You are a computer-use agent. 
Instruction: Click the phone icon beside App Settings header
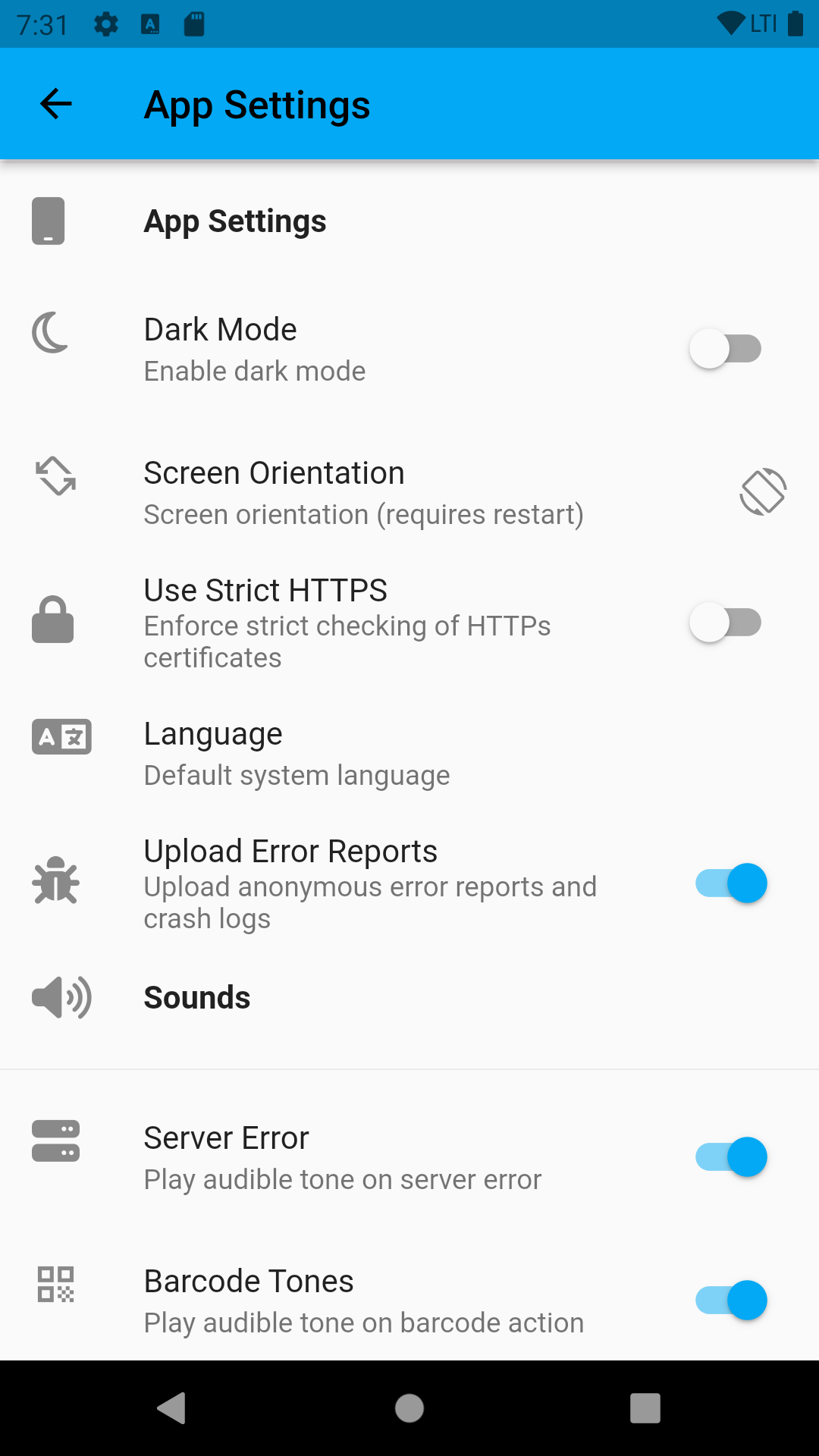[x=48, y=221]
